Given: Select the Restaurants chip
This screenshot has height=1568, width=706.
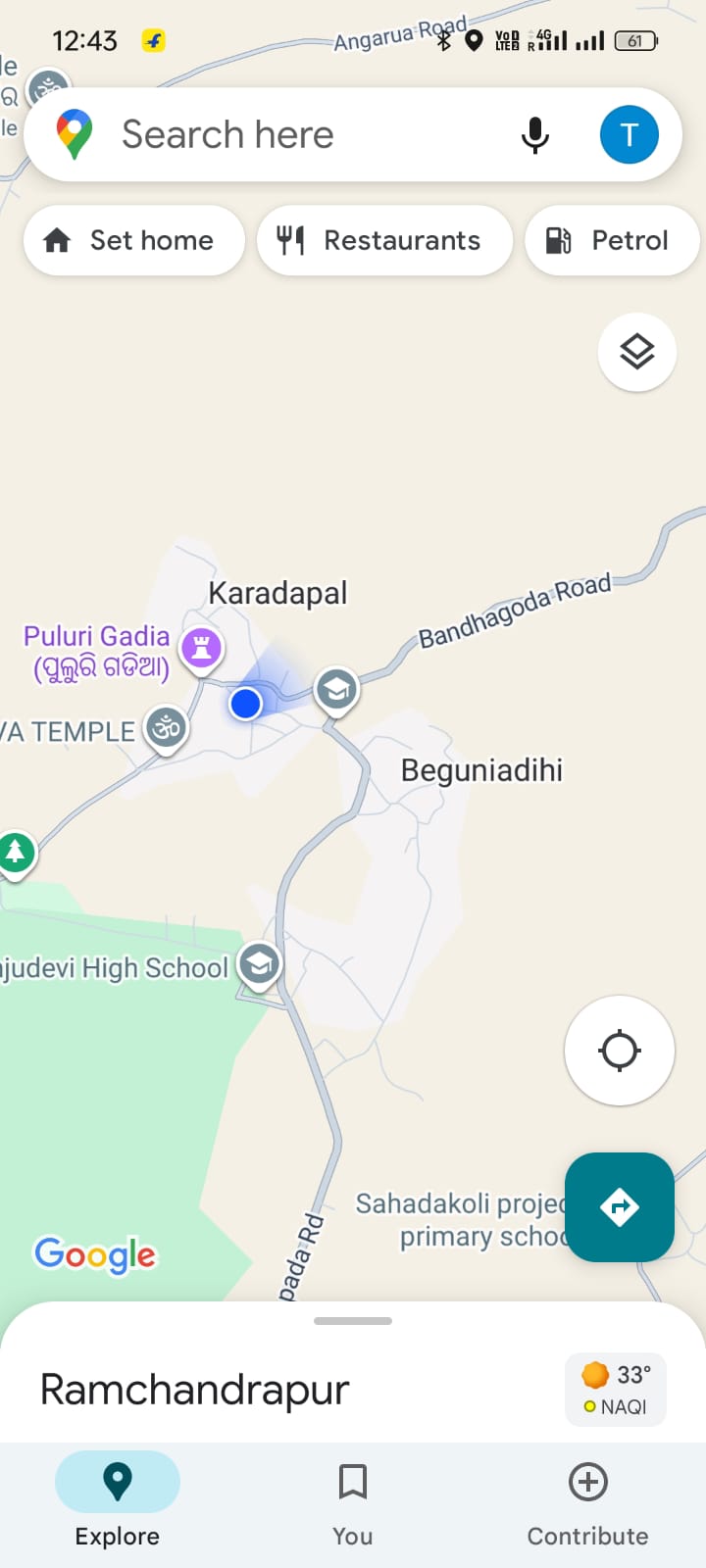Looking at the screenshot, I should (x=384, y=240).
